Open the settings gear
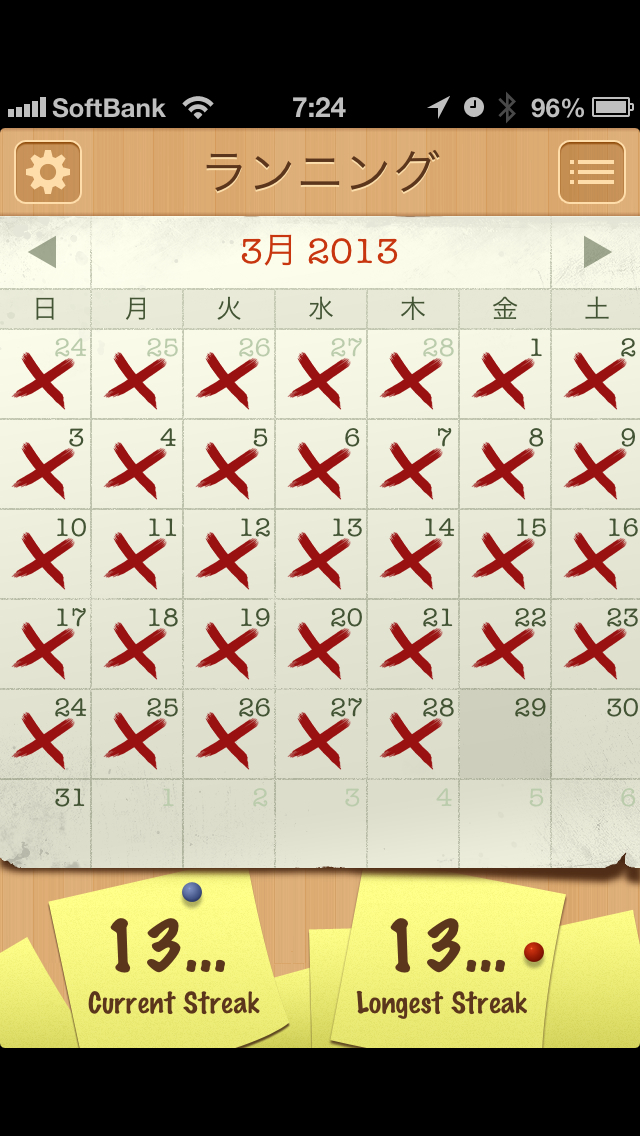The image size is (640, 1136). click(x=48, y=172)
